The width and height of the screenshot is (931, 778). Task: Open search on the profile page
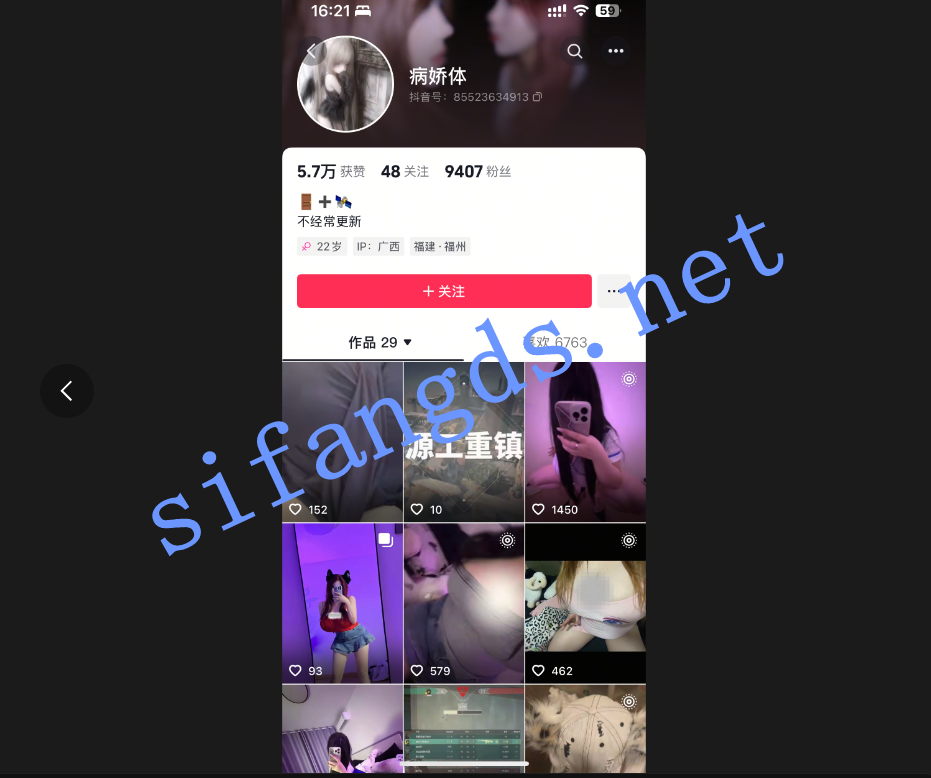(x=575, y=51)
